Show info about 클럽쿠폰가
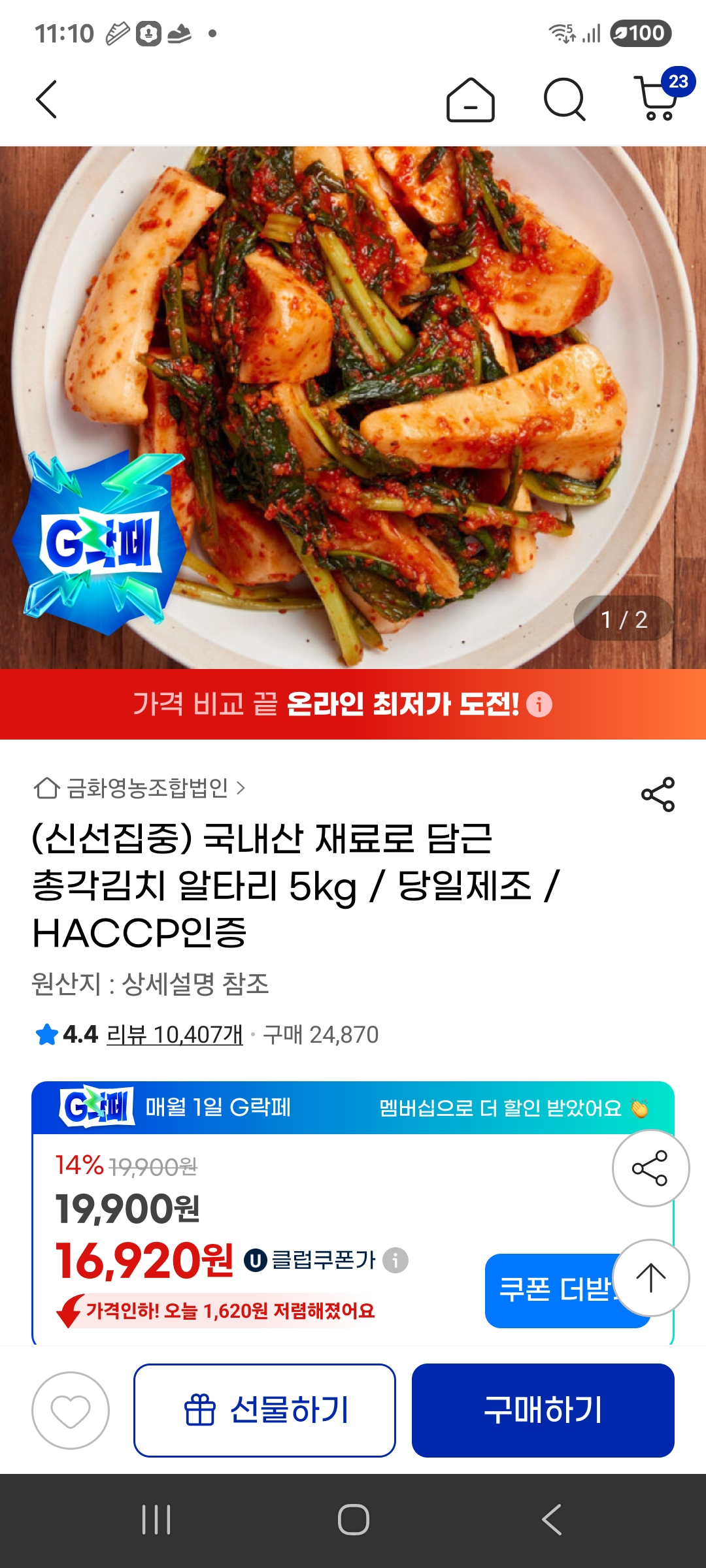The height and width of the screenshot is (1568, 706). [x=395, y=1260]
